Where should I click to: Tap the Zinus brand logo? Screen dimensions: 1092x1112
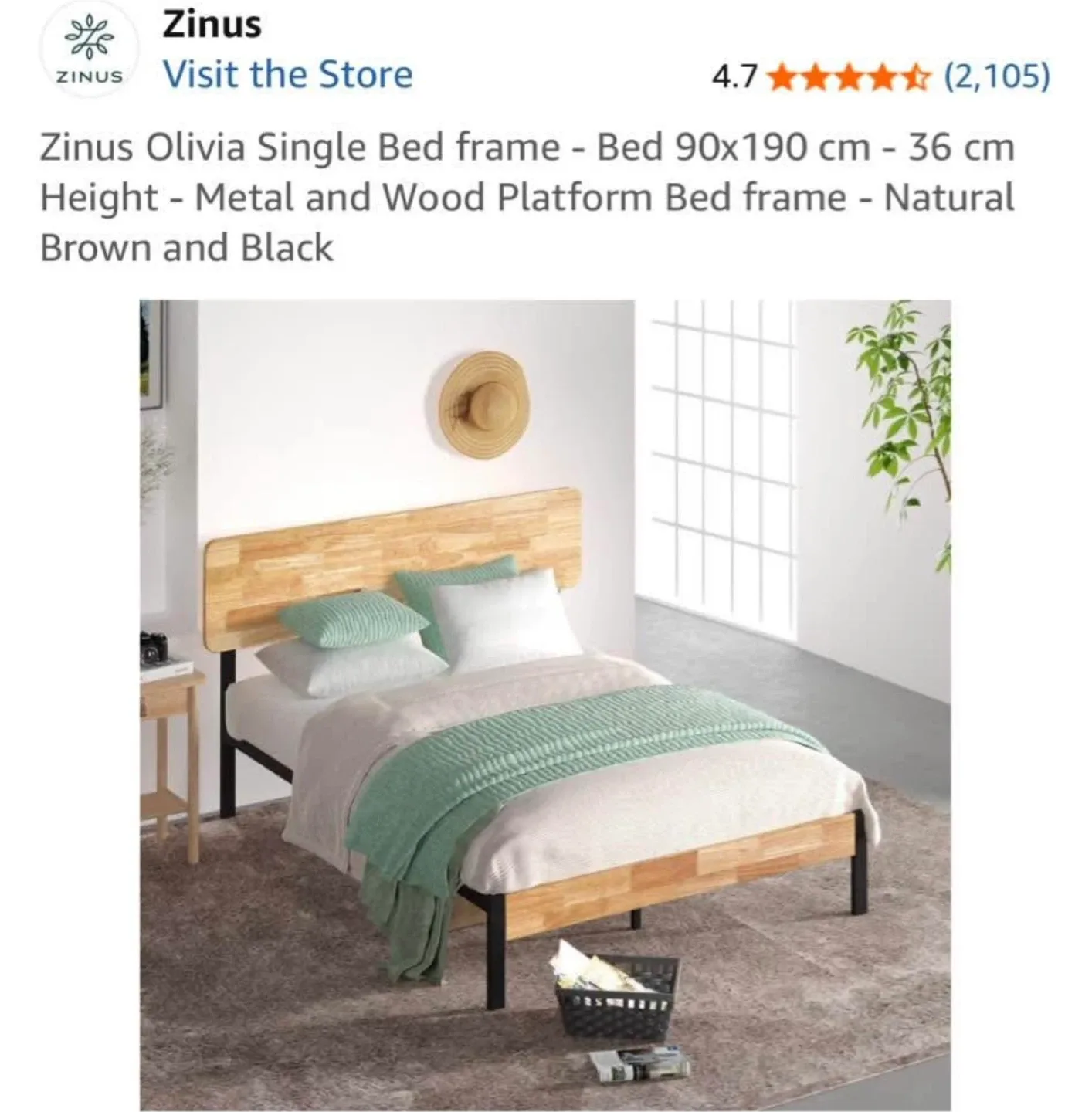(x=90, y=52)
